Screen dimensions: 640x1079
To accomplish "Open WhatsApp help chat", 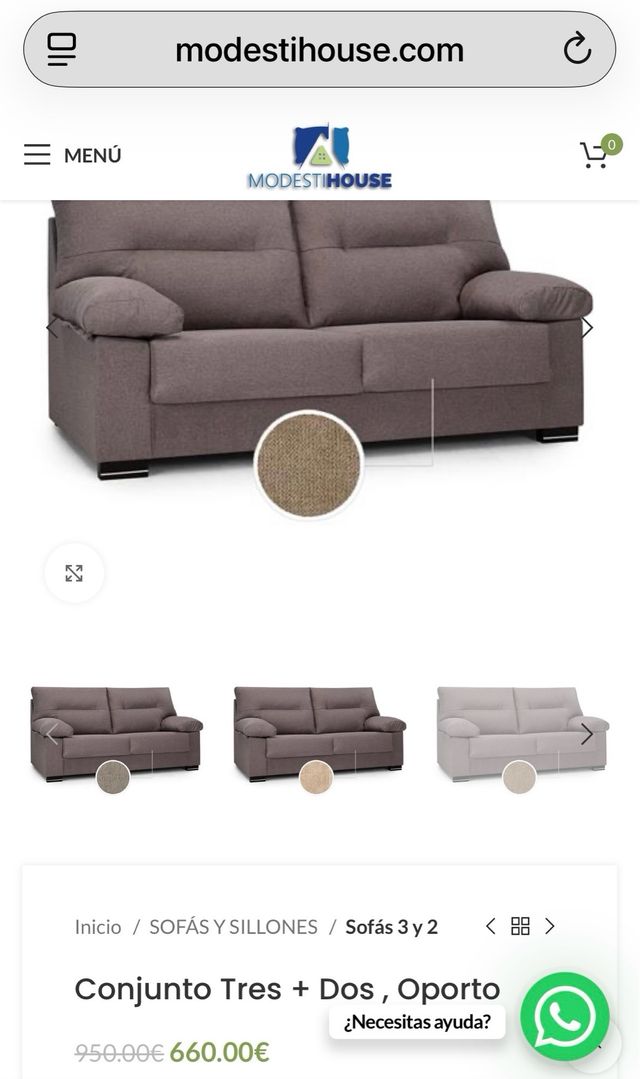I will click(x=565, y=1016).
